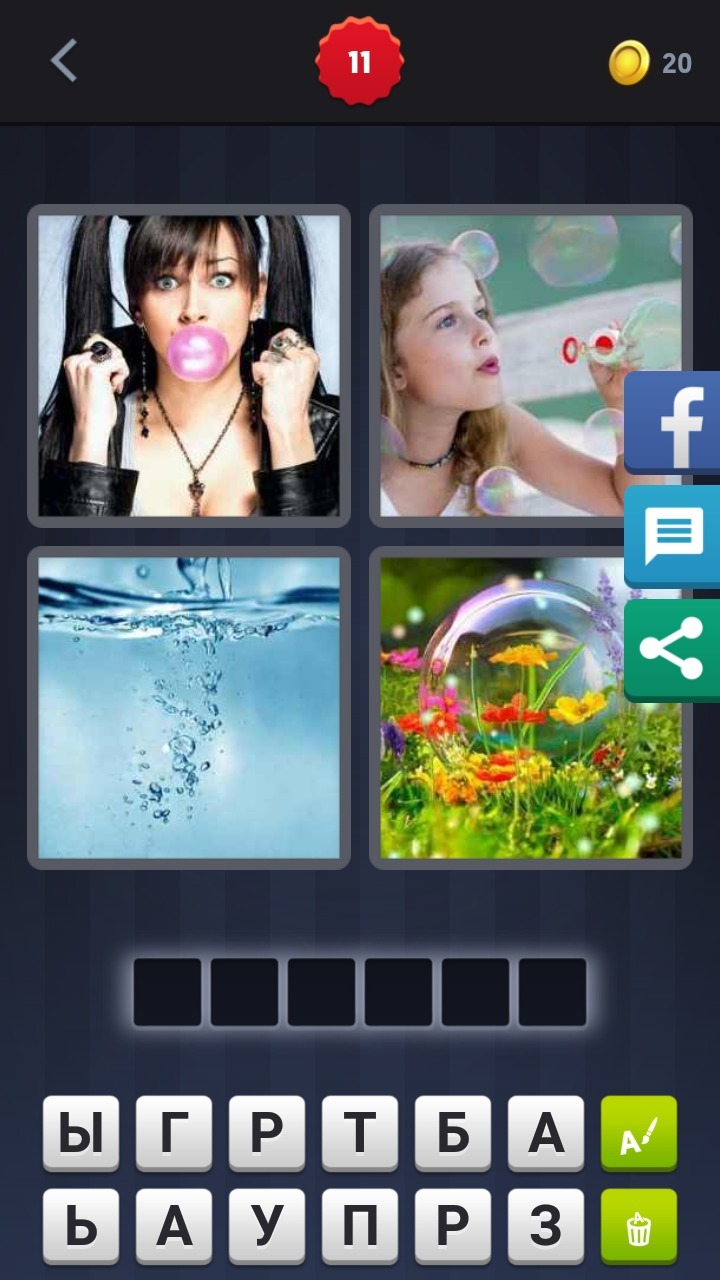Pick the letter tile У

267,1226
